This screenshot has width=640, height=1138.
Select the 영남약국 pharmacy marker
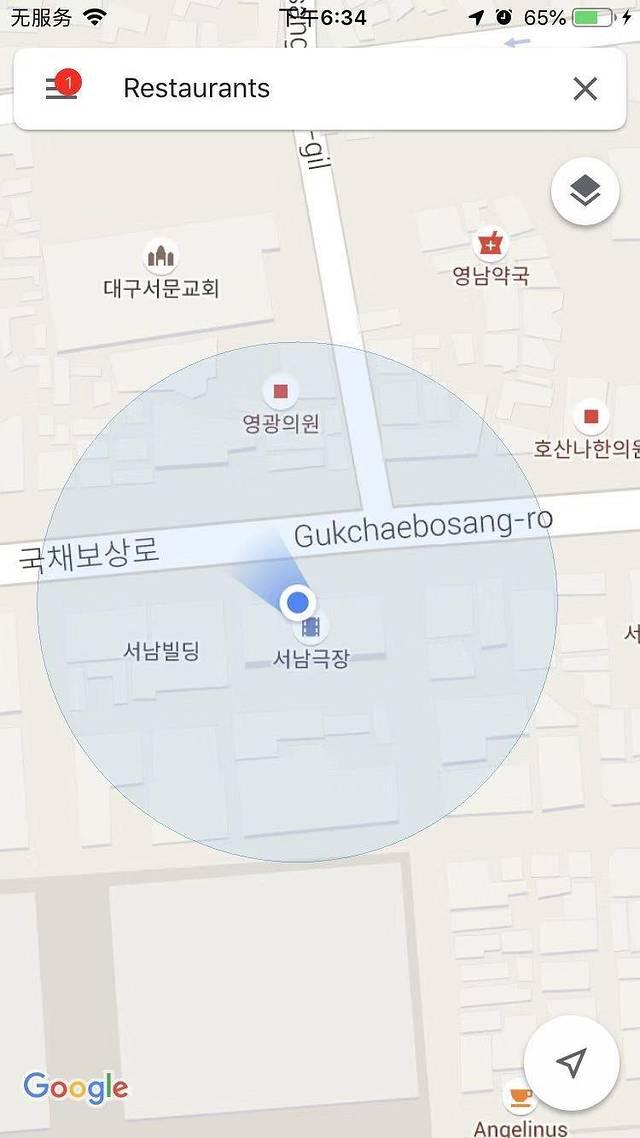(490, 243)
